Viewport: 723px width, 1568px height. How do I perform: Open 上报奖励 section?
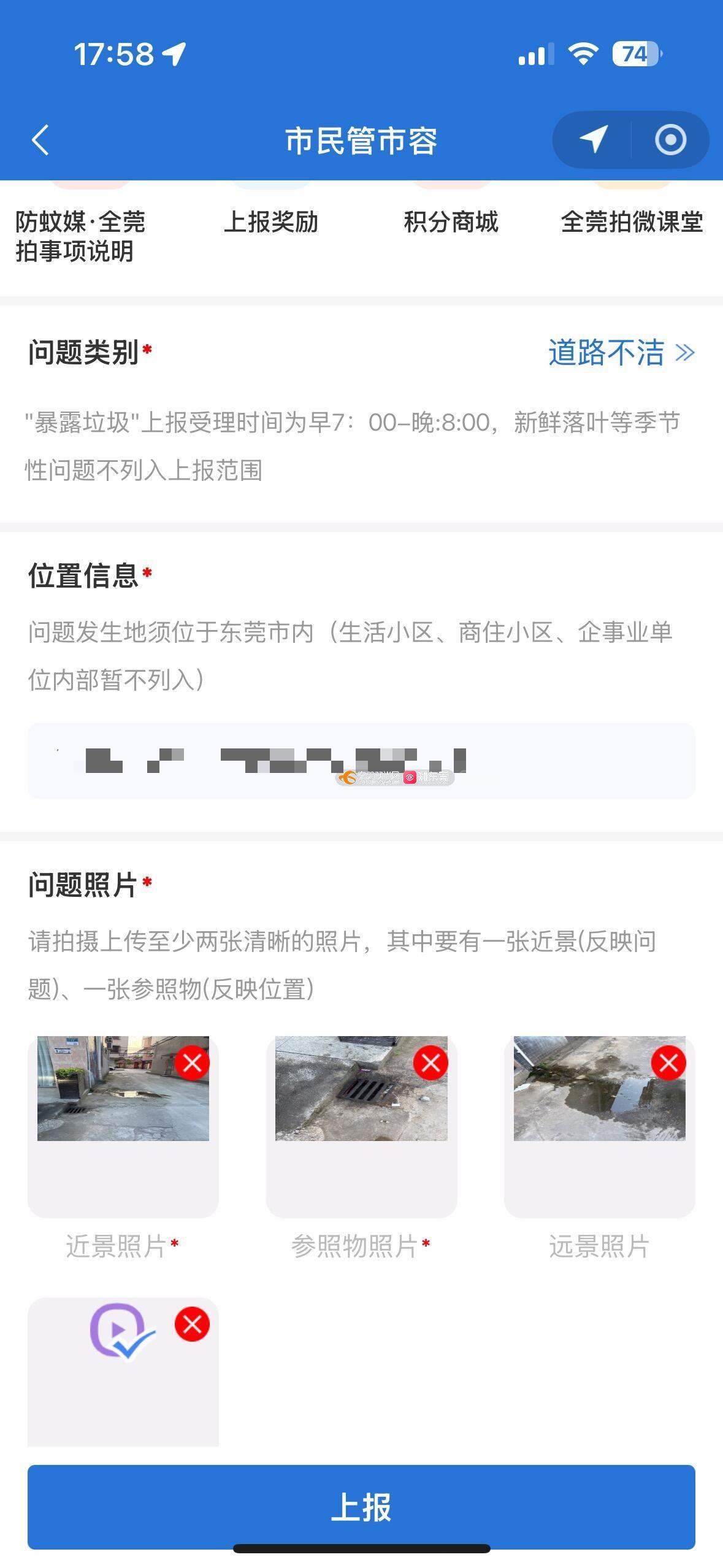[270, 221]
